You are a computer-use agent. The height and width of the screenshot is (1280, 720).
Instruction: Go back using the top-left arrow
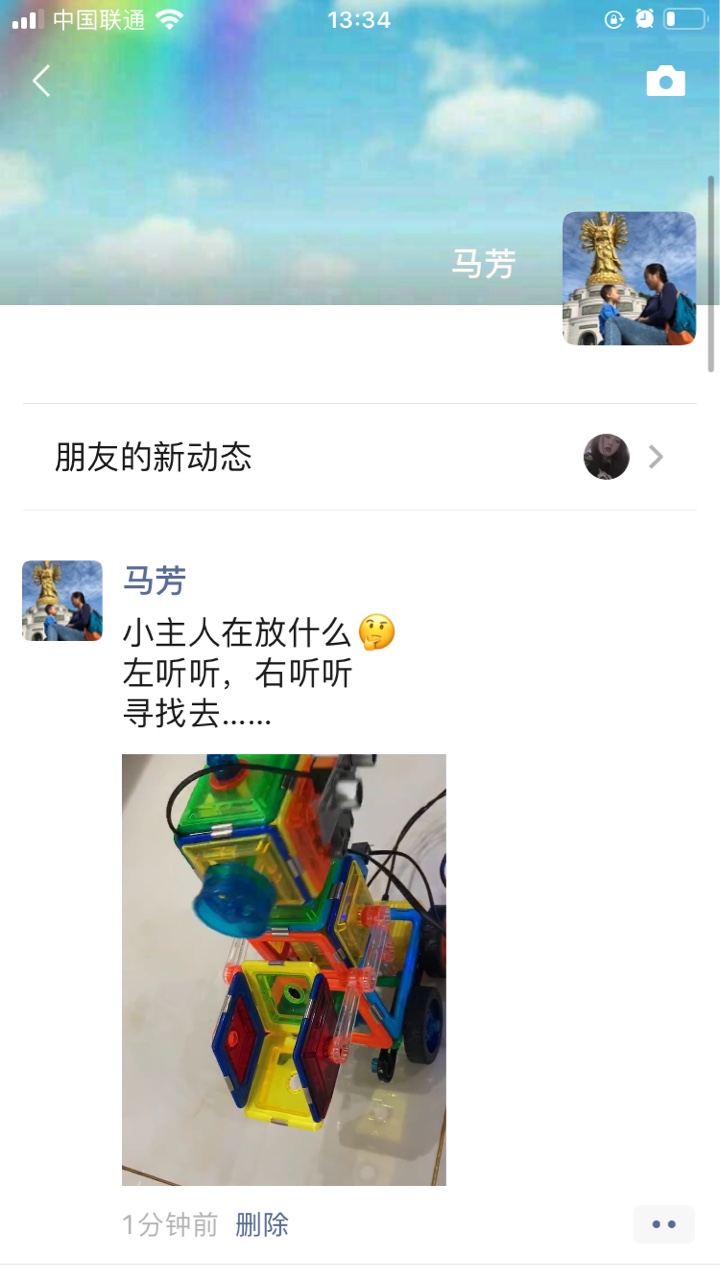pos(41,81)
